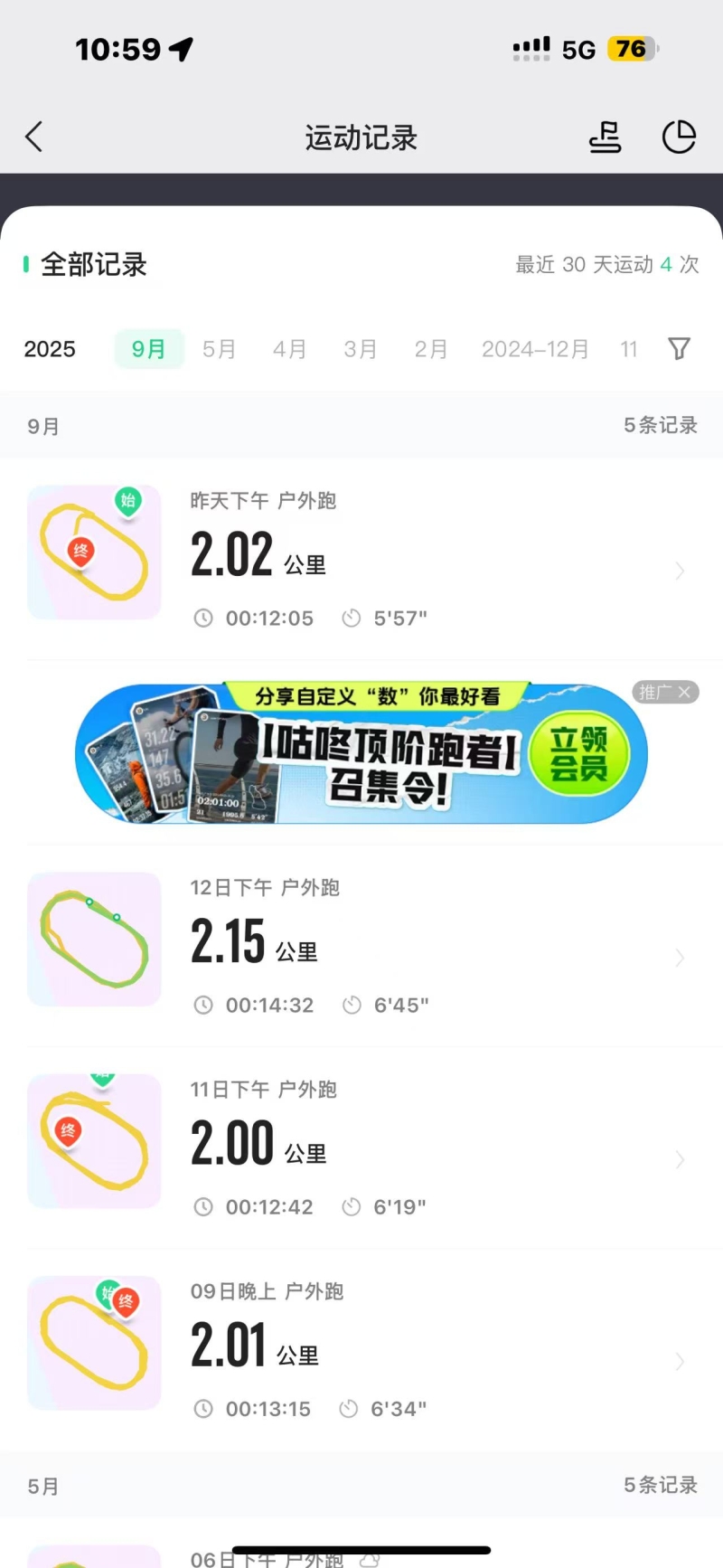723x1568 pixels.
Task: Switch to the 2月 month tab
Action: (430, 349)
